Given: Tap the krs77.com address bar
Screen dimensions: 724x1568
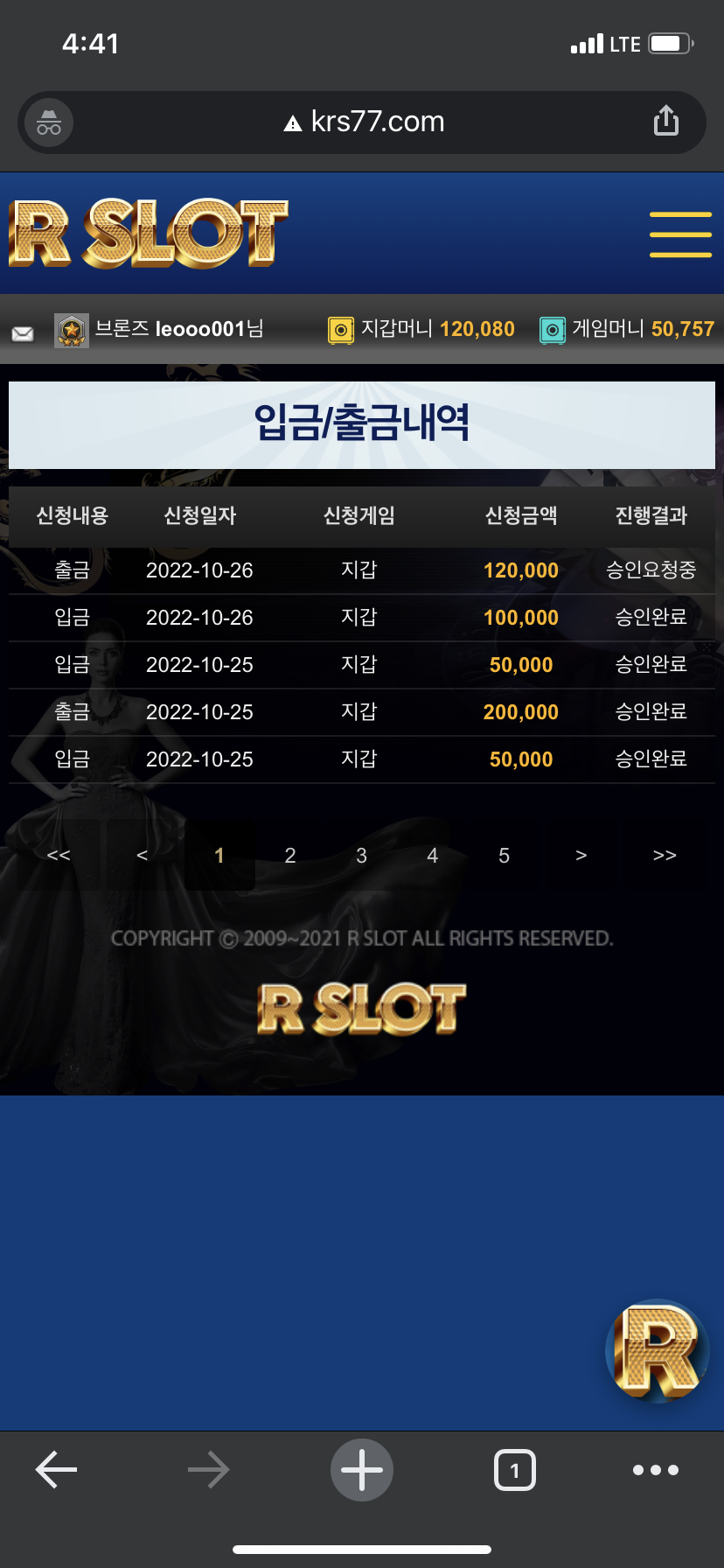Looking at the screenshot, I should tap(363, 122).
